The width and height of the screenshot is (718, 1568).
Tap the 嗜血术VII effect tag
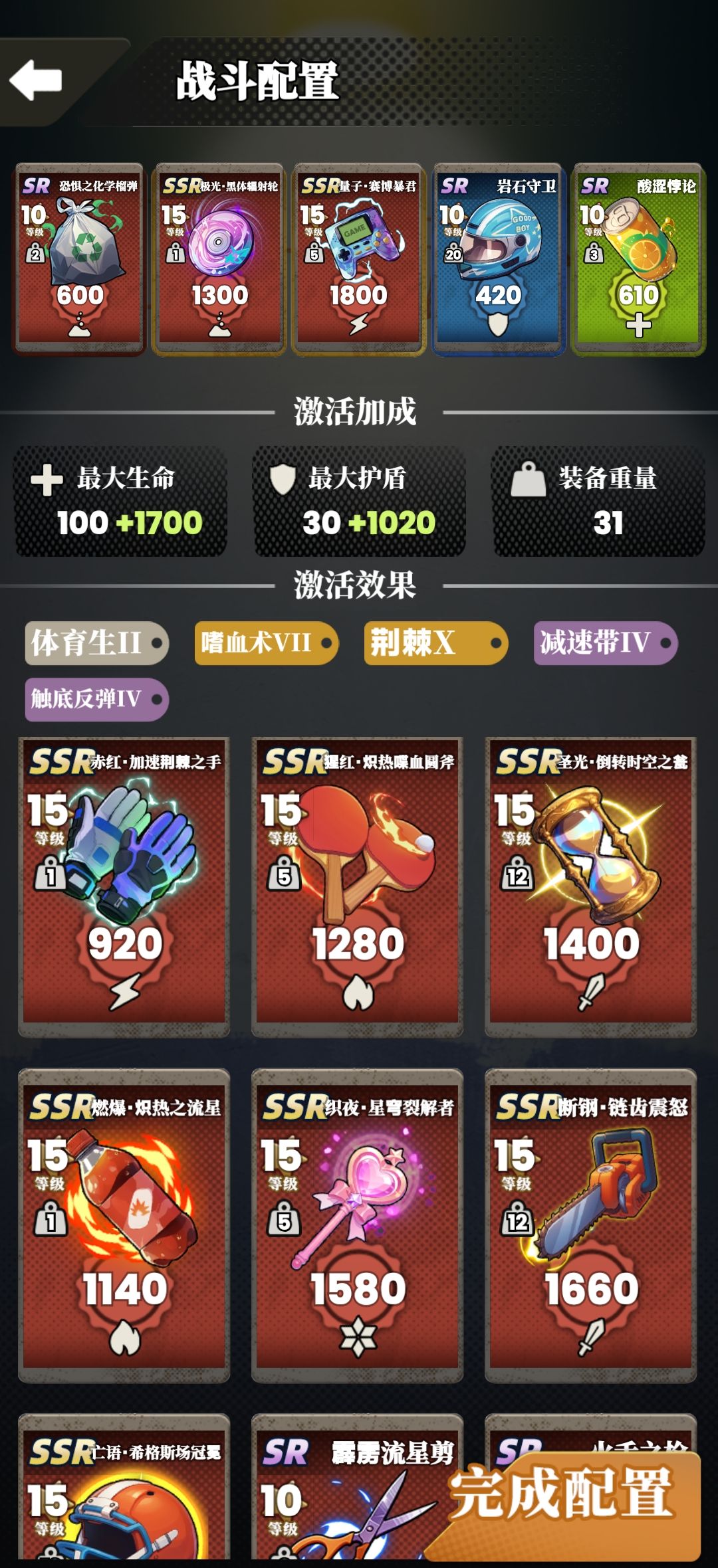tap(266, 642)
